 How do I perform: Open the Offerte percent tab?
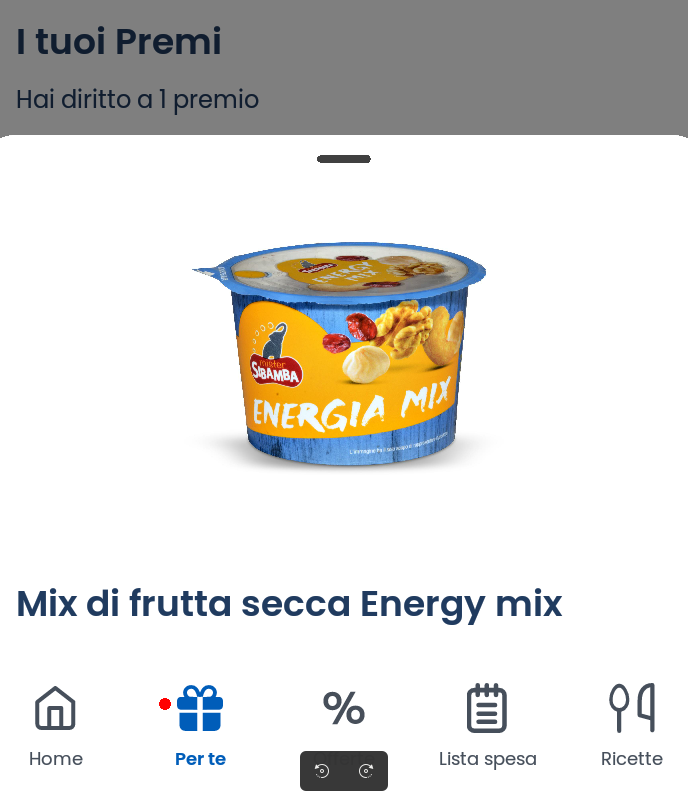click(x=344, y=710)
